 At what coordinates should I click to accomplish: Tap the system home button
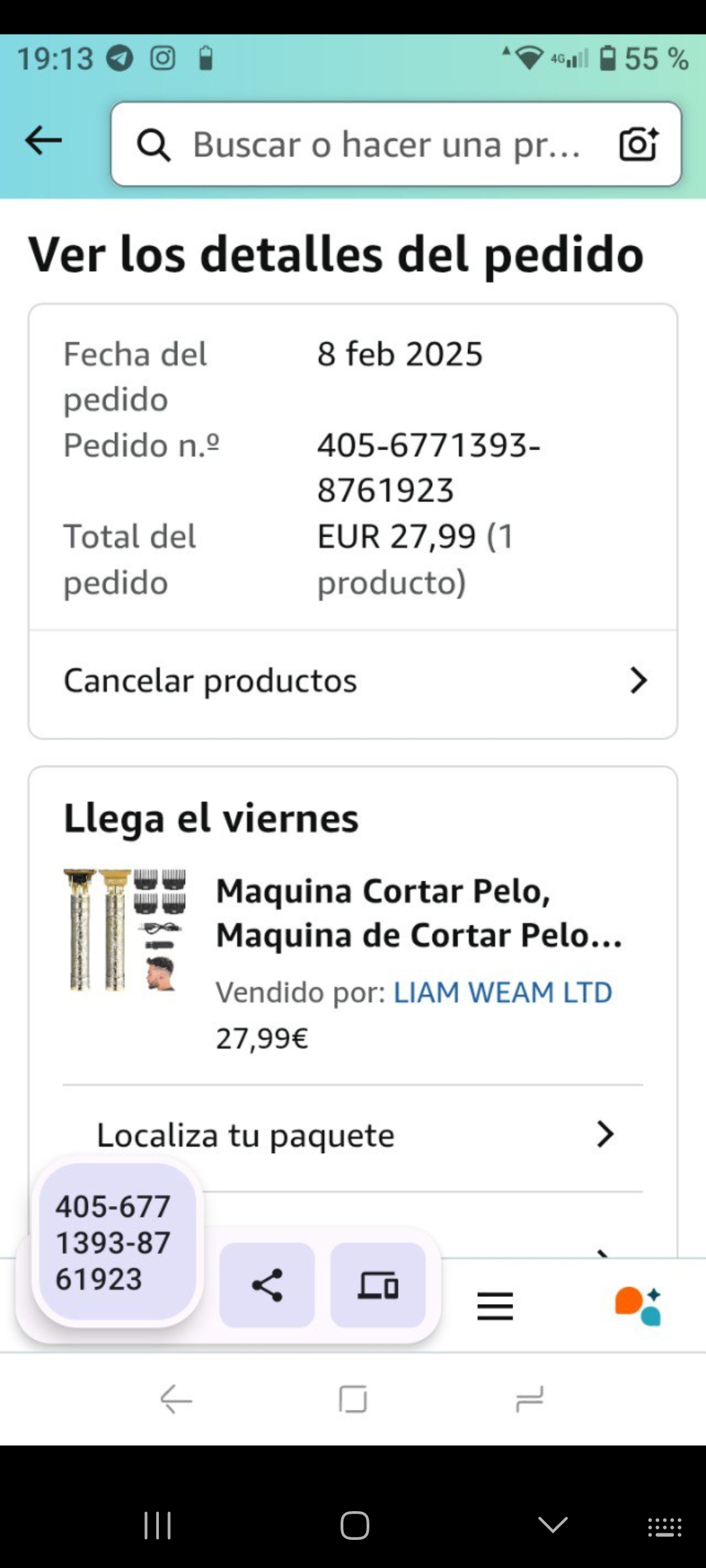point(354,1526)
